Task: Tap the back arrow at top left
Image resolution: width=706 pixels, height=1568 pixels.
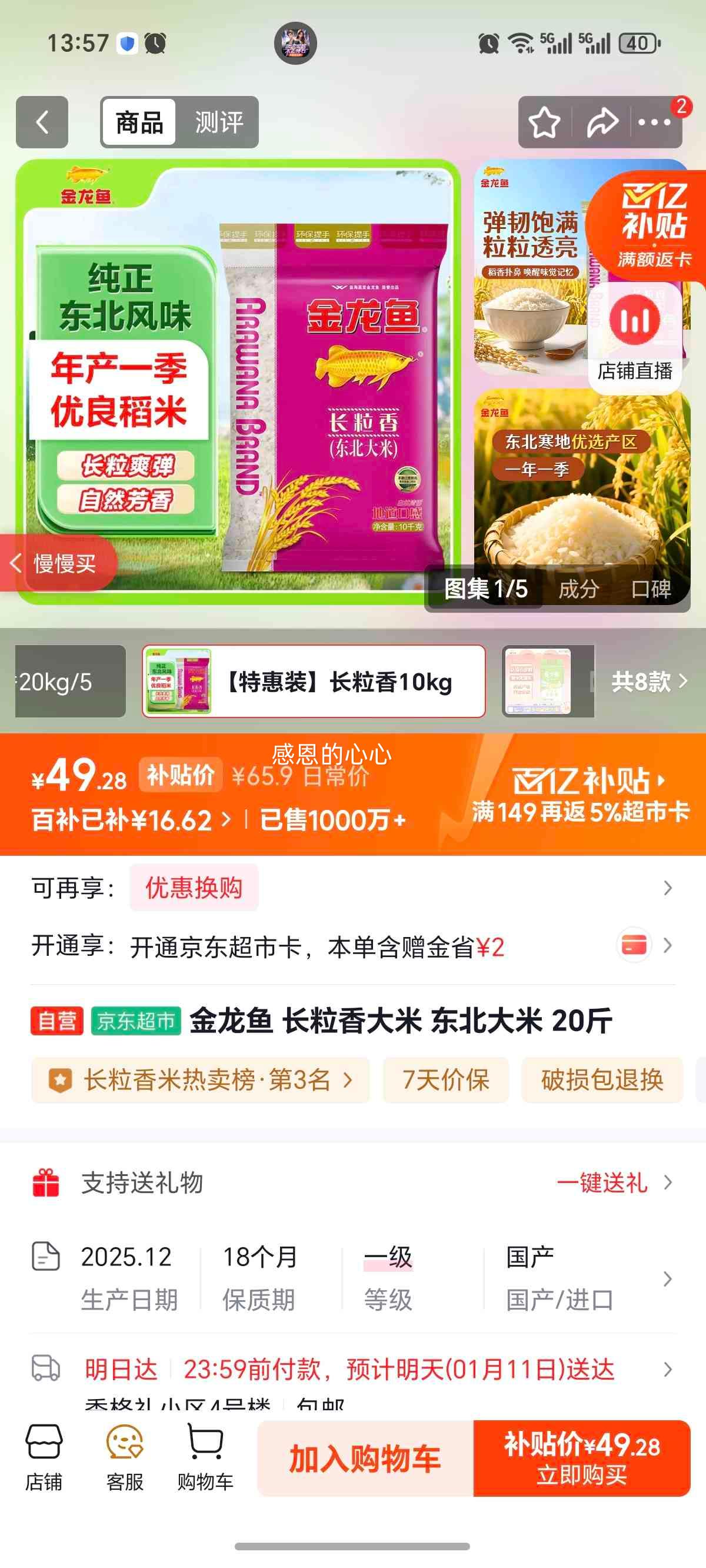Action: tap(41, 122)
